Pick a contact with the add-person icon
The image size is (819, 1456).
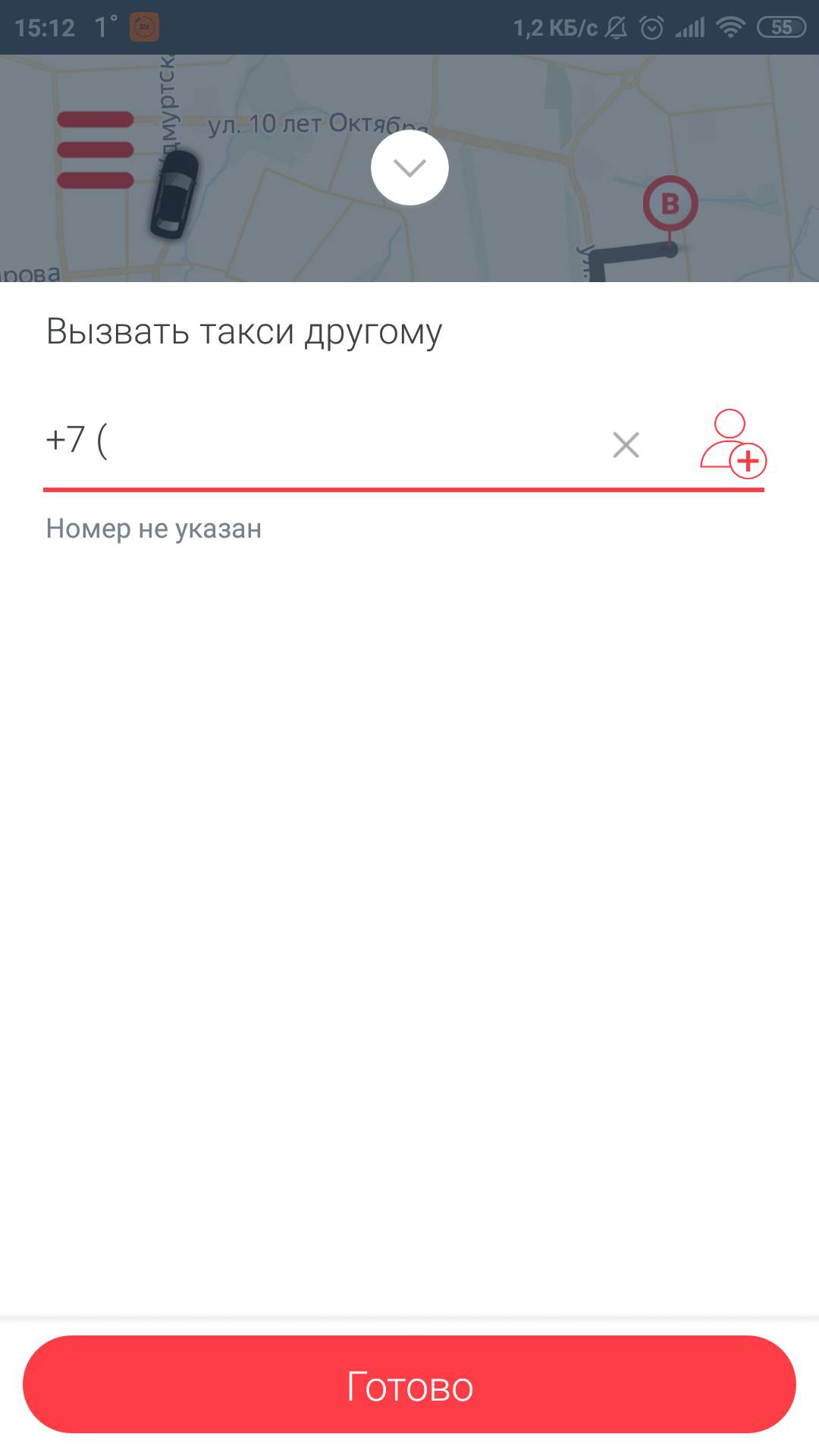pos(732,444)
